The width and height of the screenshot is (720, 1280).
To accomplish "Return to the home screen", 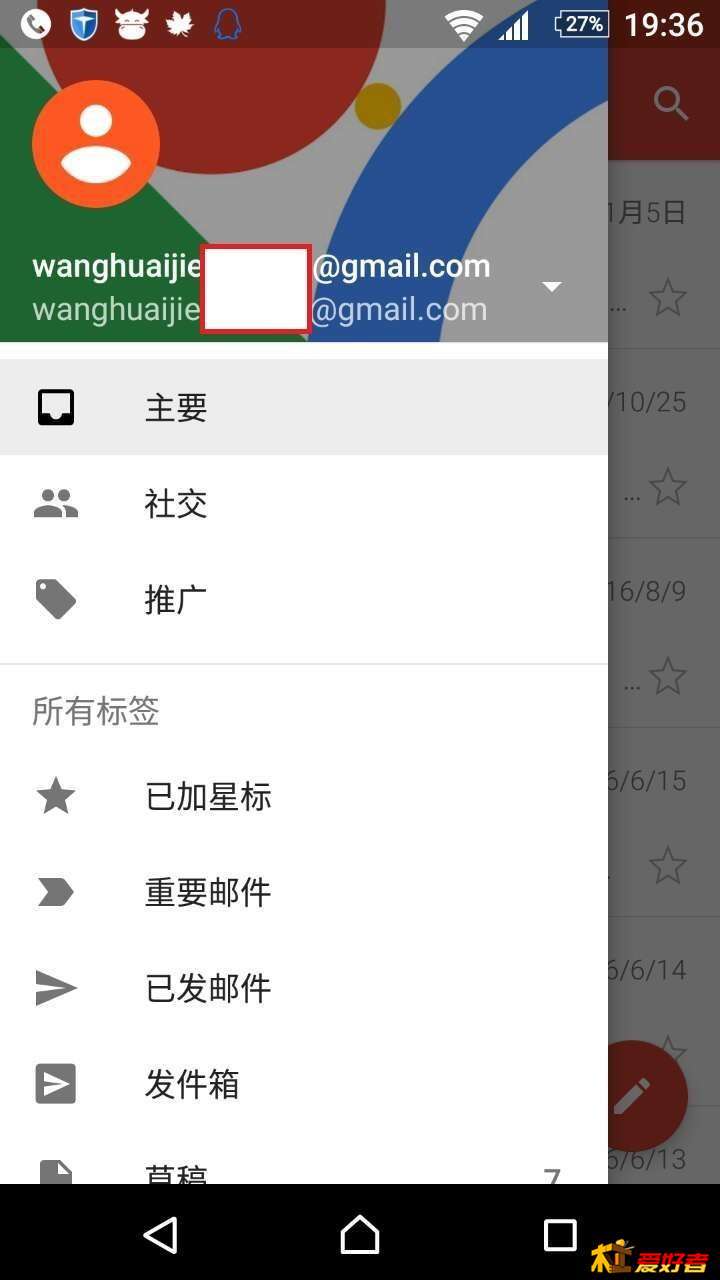I will (360, 1235).
